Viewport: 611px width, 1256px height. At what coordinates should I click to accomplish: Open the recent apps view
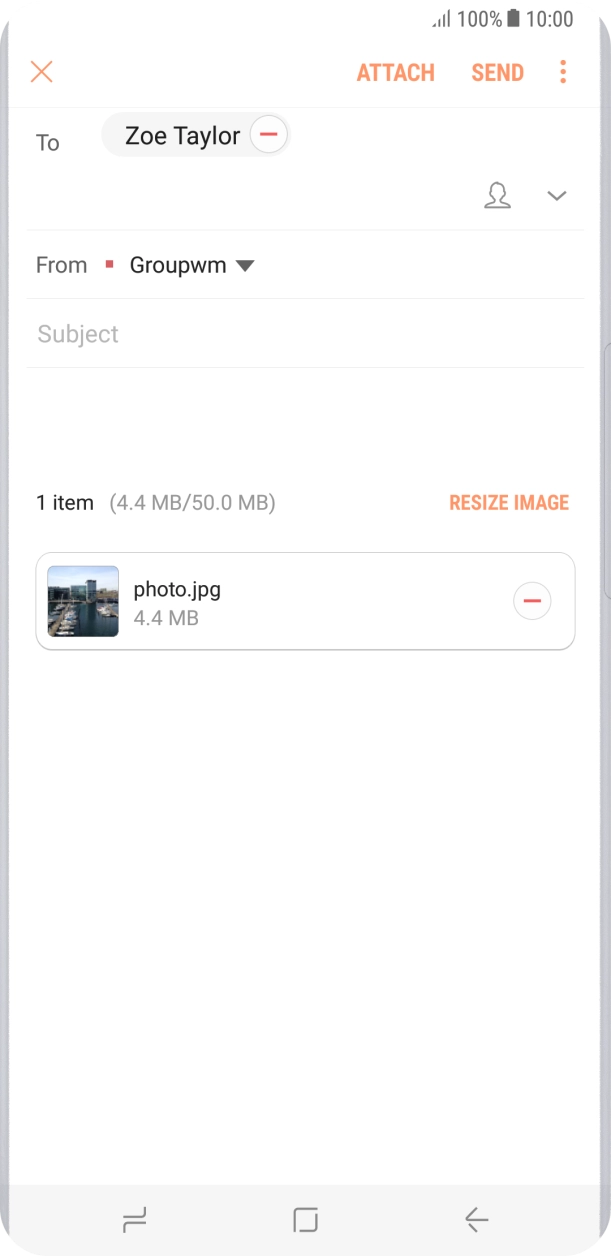click(x=134, y=1219)
